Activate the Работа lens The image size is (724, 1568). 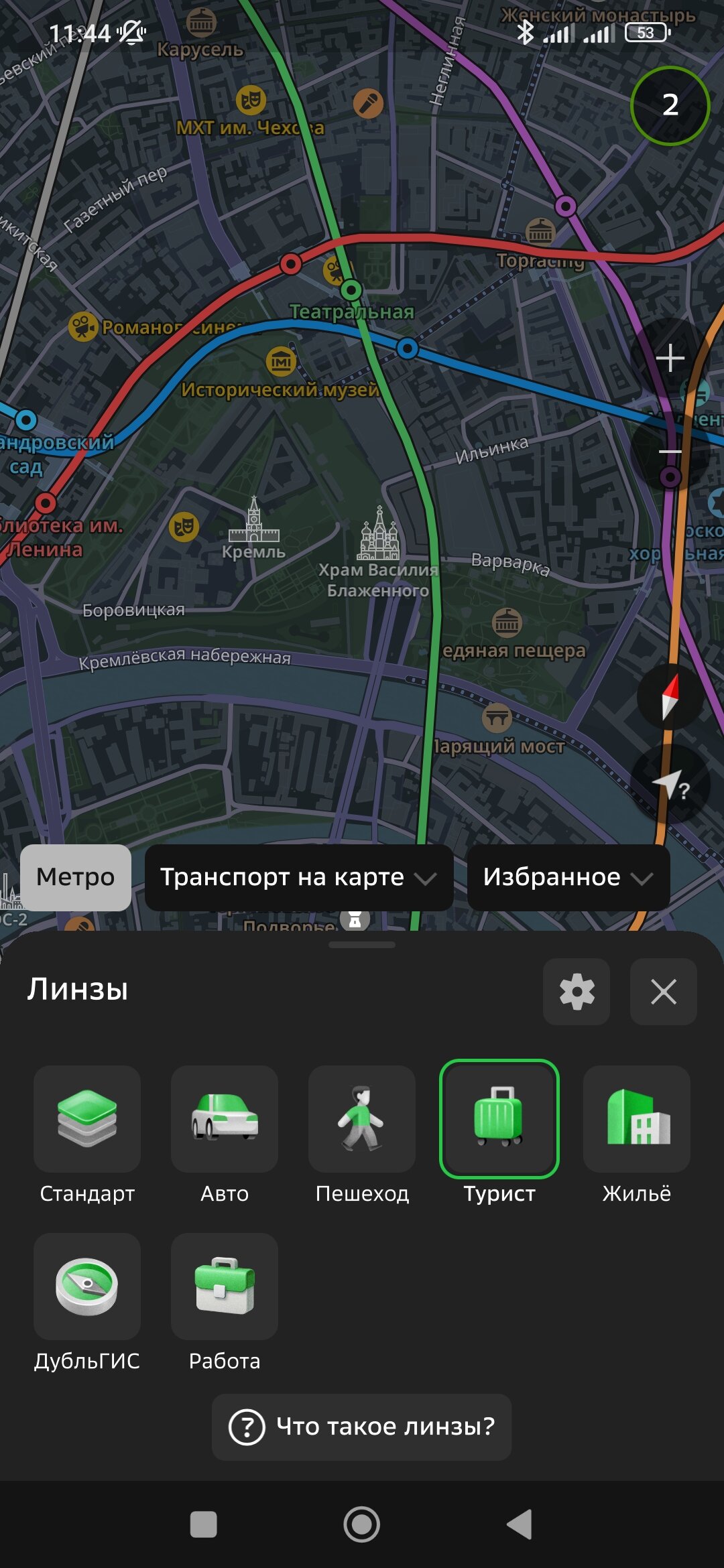225,1287
